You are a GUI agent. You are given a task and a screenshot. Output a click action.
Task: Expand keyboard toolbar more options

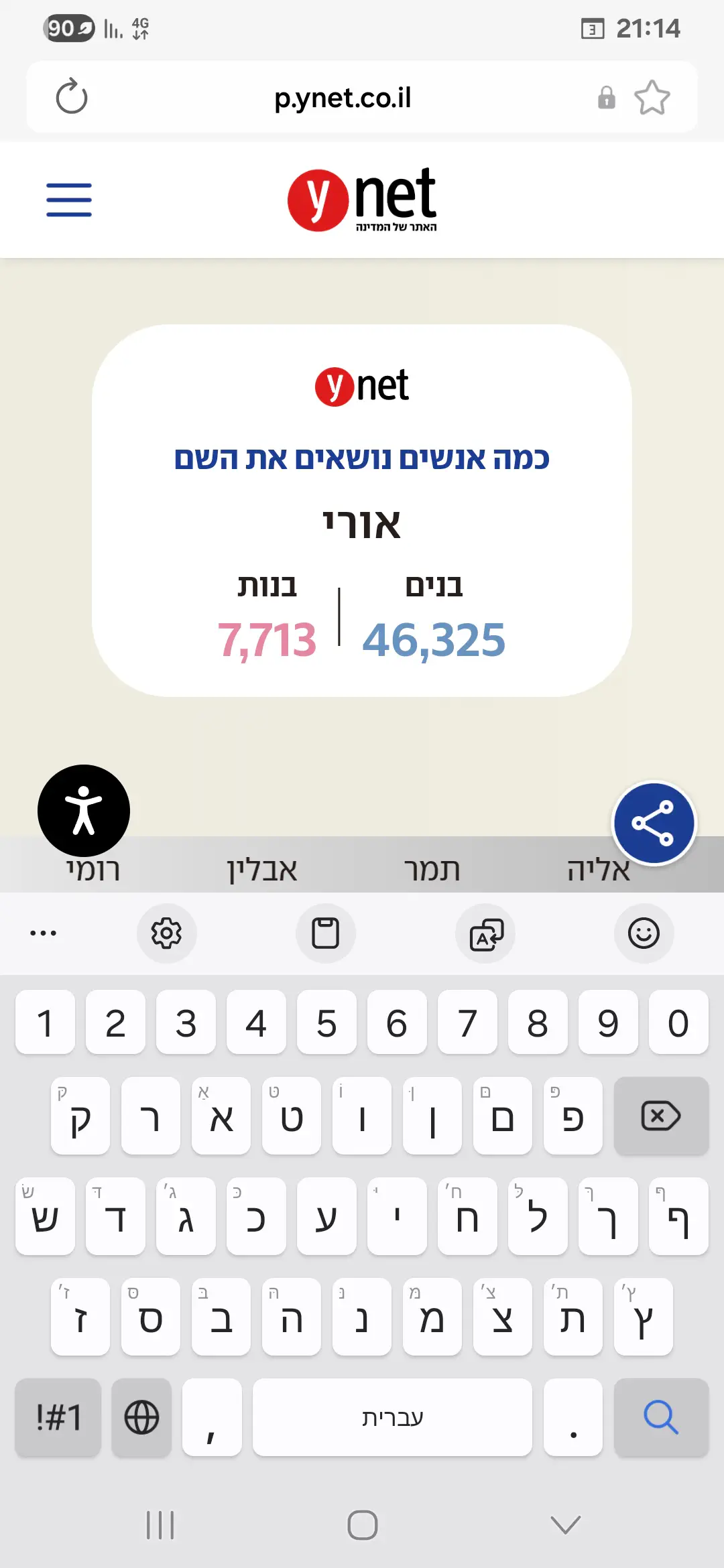click(x=43, y=933)
